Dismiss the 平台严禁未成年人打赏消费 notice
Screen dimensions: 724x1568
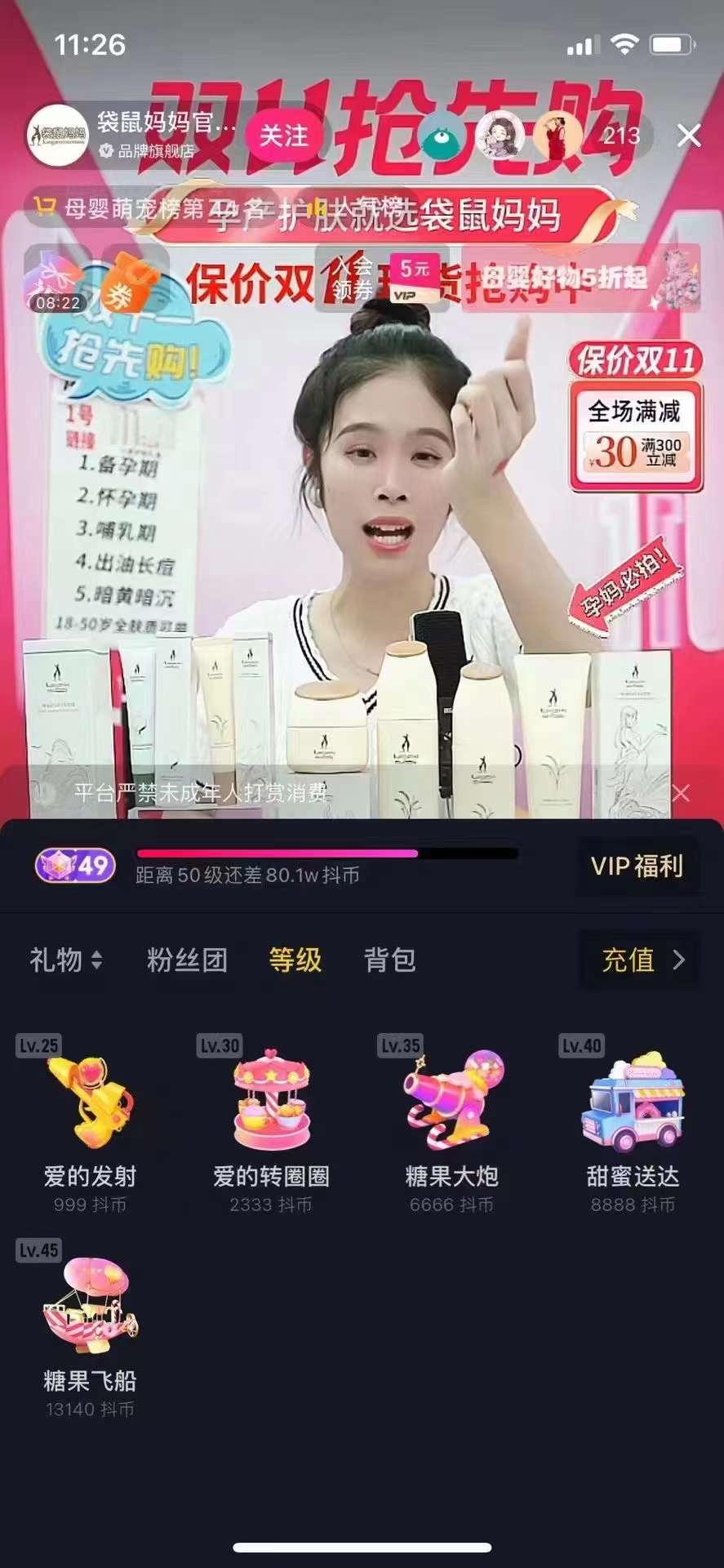[681, 793]
